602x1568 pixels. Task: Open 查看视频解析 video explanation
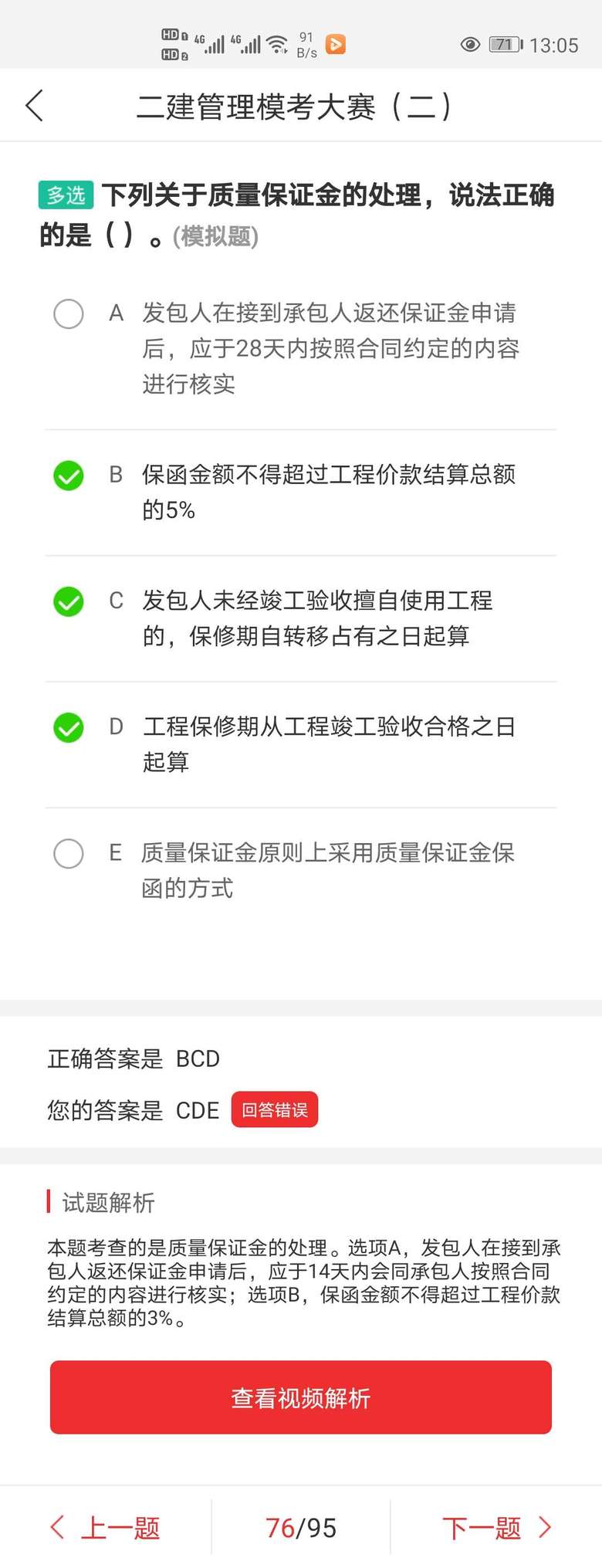301,1397
